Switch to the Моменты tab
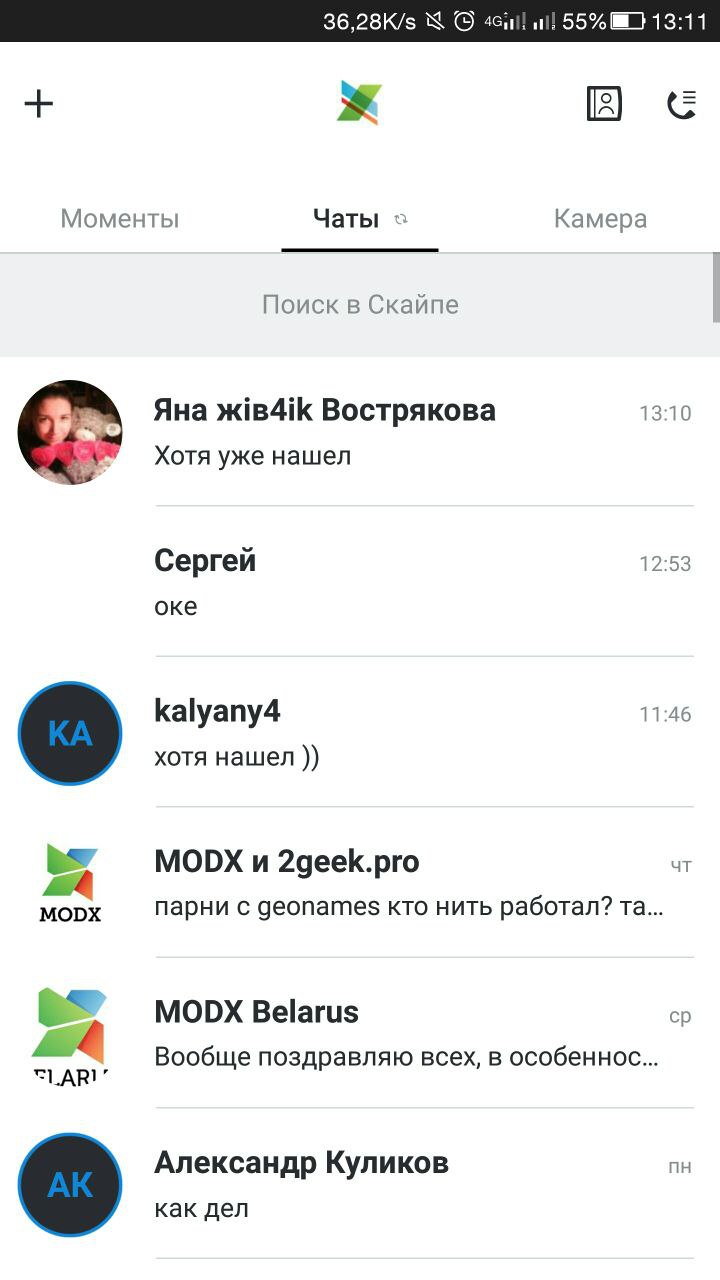Viewport: 720px width, 1280px height. 120,219
